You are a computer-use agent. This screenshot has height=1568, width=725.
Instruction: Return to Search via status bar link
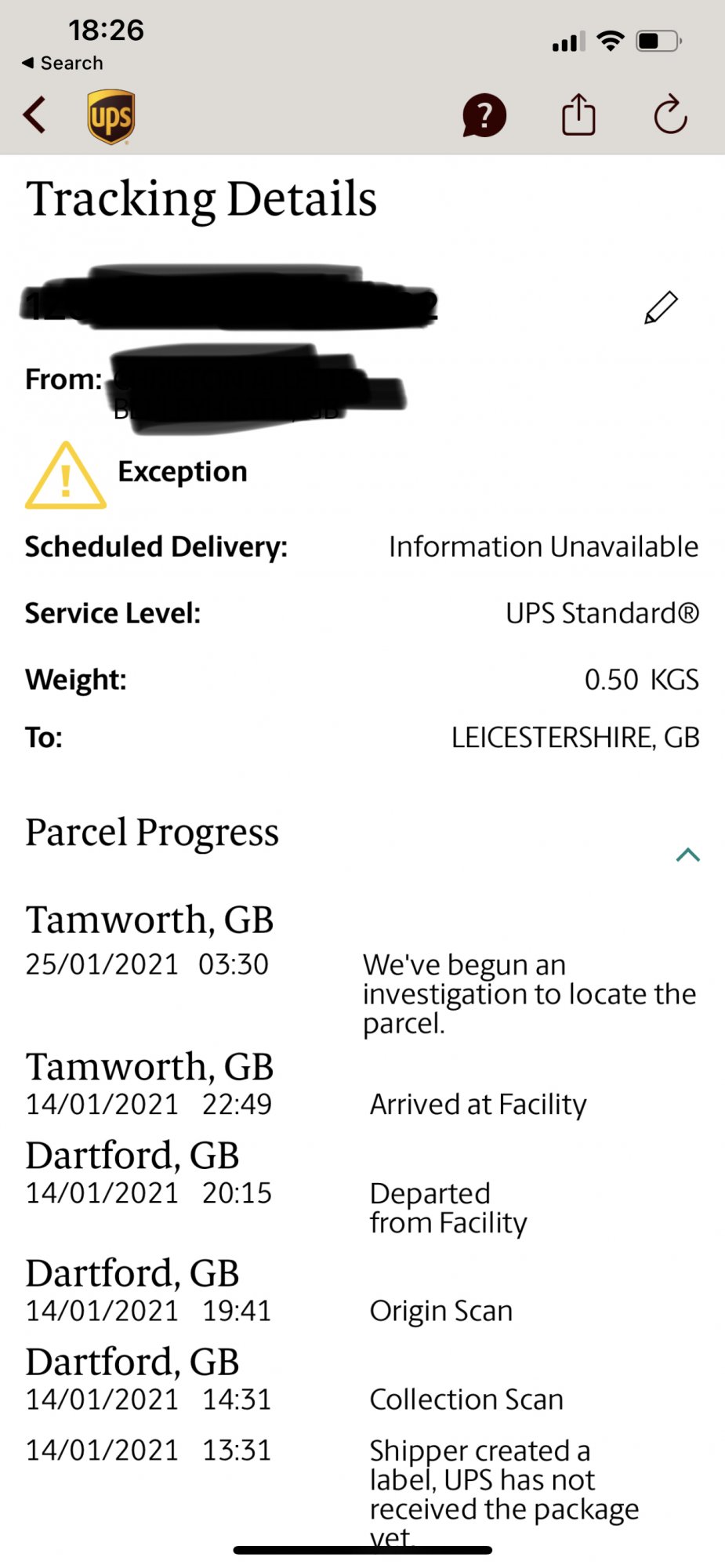click(63, 63)
